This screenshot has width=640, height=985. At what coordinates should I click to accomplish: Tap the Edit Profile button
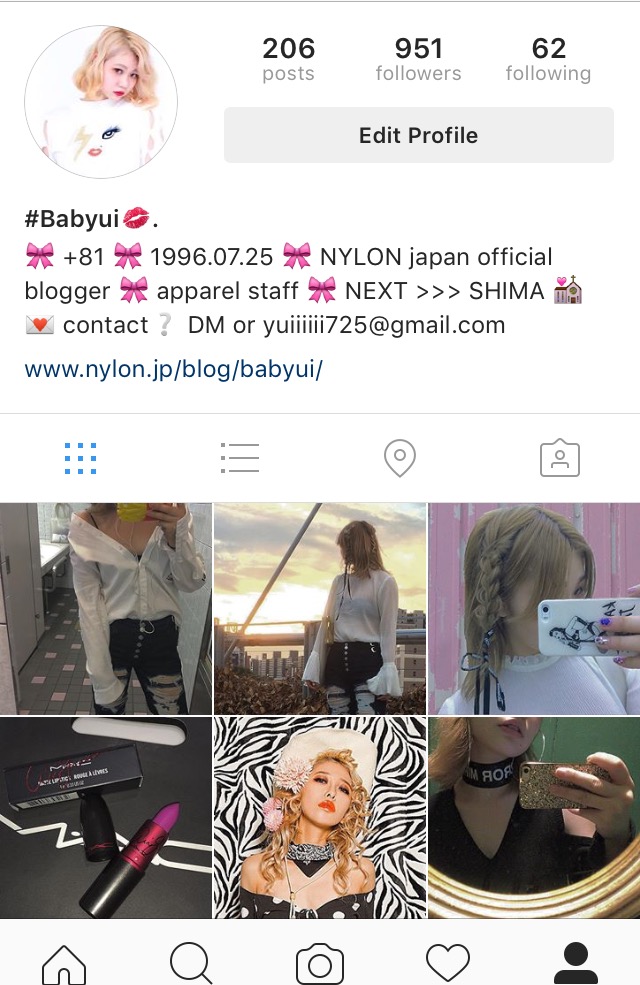click(418, 135)
